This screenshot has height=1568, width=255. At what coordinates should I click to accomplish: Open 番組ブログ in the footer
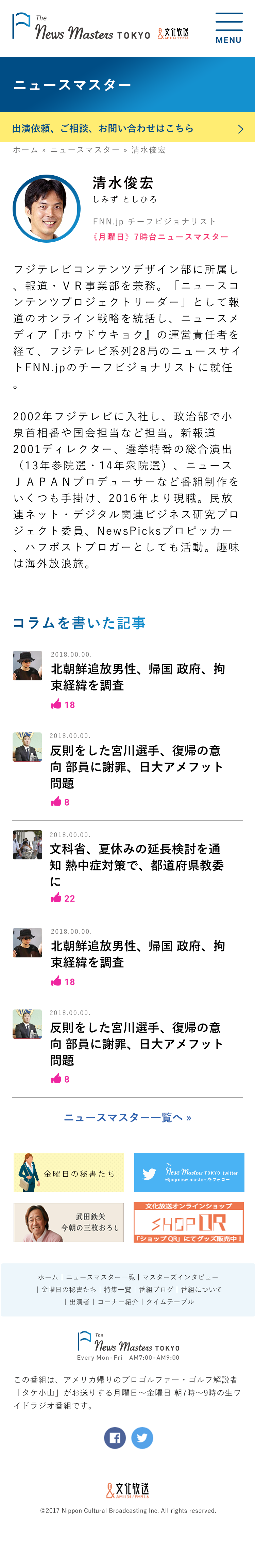click(x=156, y=1289)
